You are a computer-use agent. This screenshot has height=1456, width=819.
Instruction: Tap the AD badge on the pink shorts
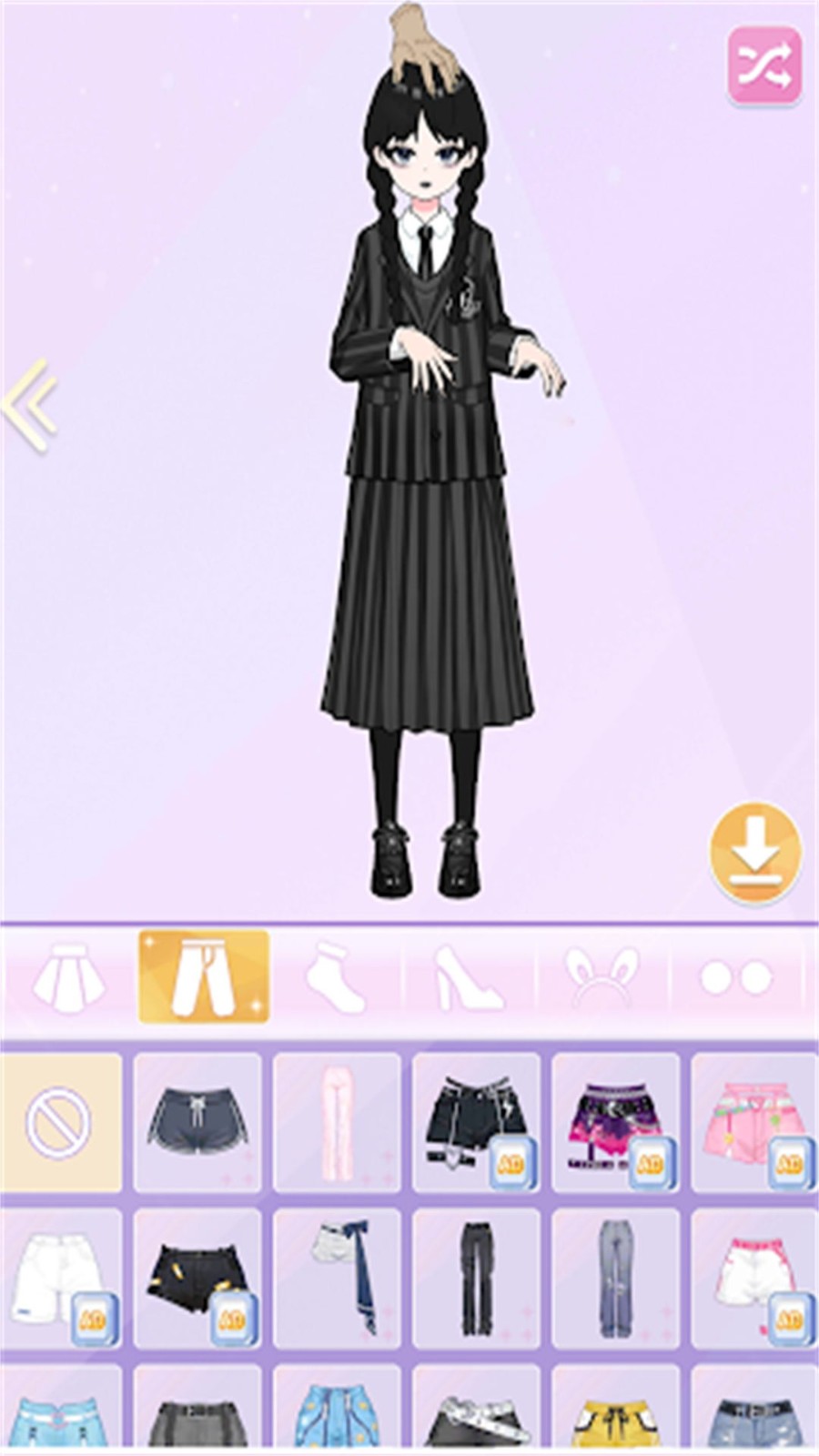[788, 1164]
